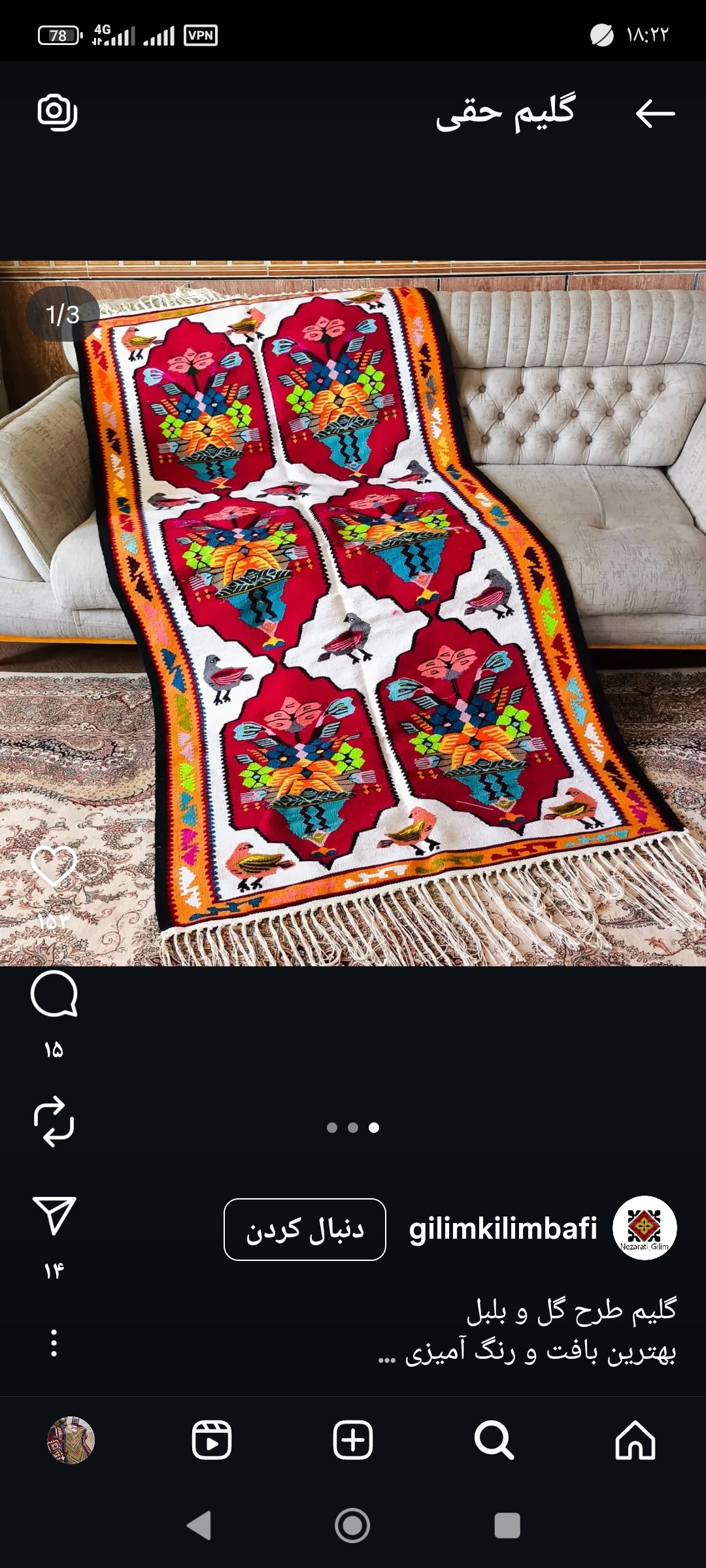This screenshot has height=1568, width=706.
Task: Switch to the Home tab
Action: (635, 1440)
